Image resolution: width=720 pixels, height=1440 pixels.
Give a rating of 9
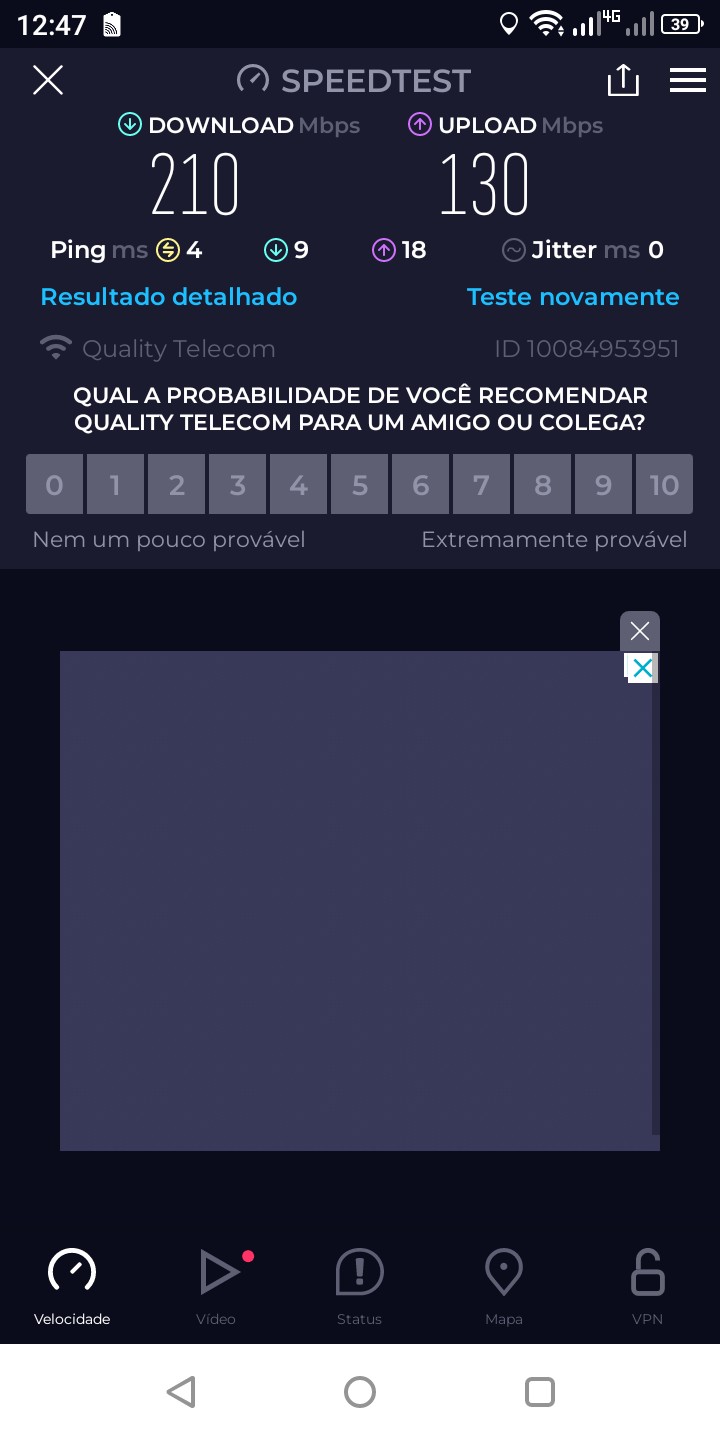click(603, 485)
